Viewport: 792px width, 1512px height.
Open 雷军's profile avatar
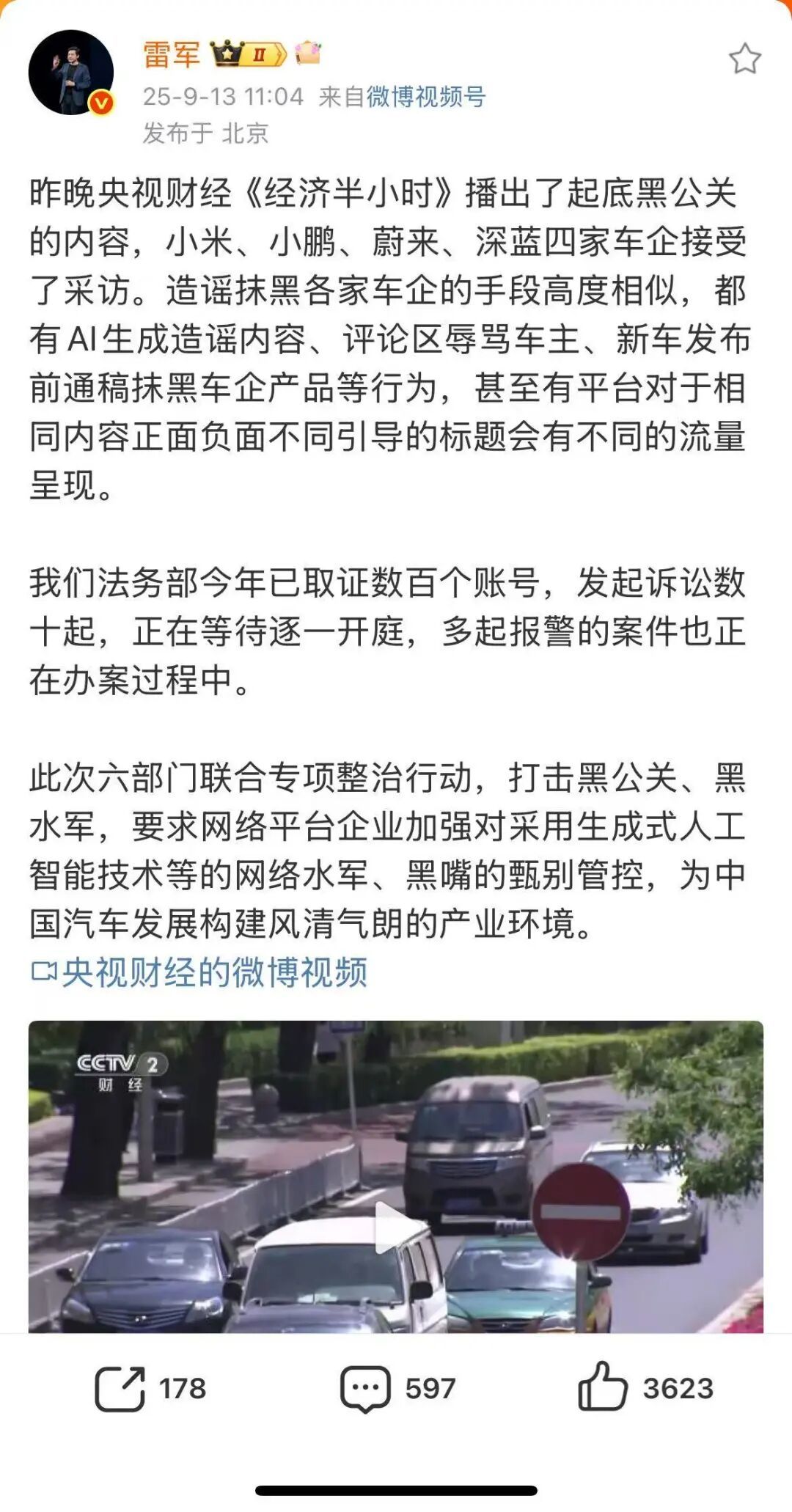[x=70, y=73]
